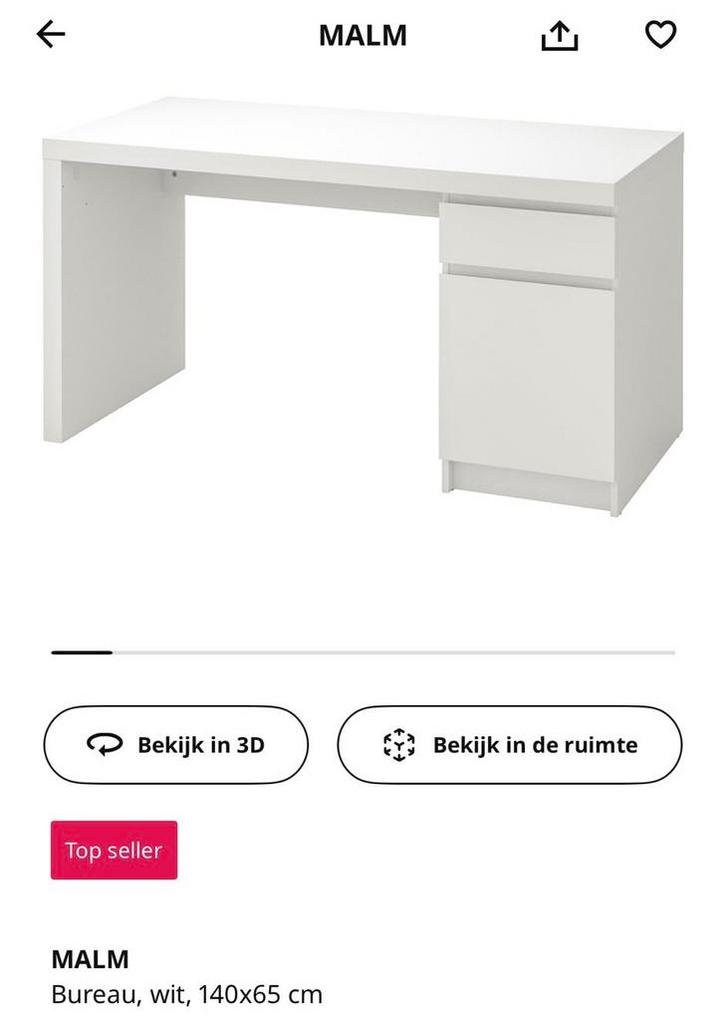
Task: Tap the AR cube icon inside Bekijk in de ruimte
Action: coord(399,744)
